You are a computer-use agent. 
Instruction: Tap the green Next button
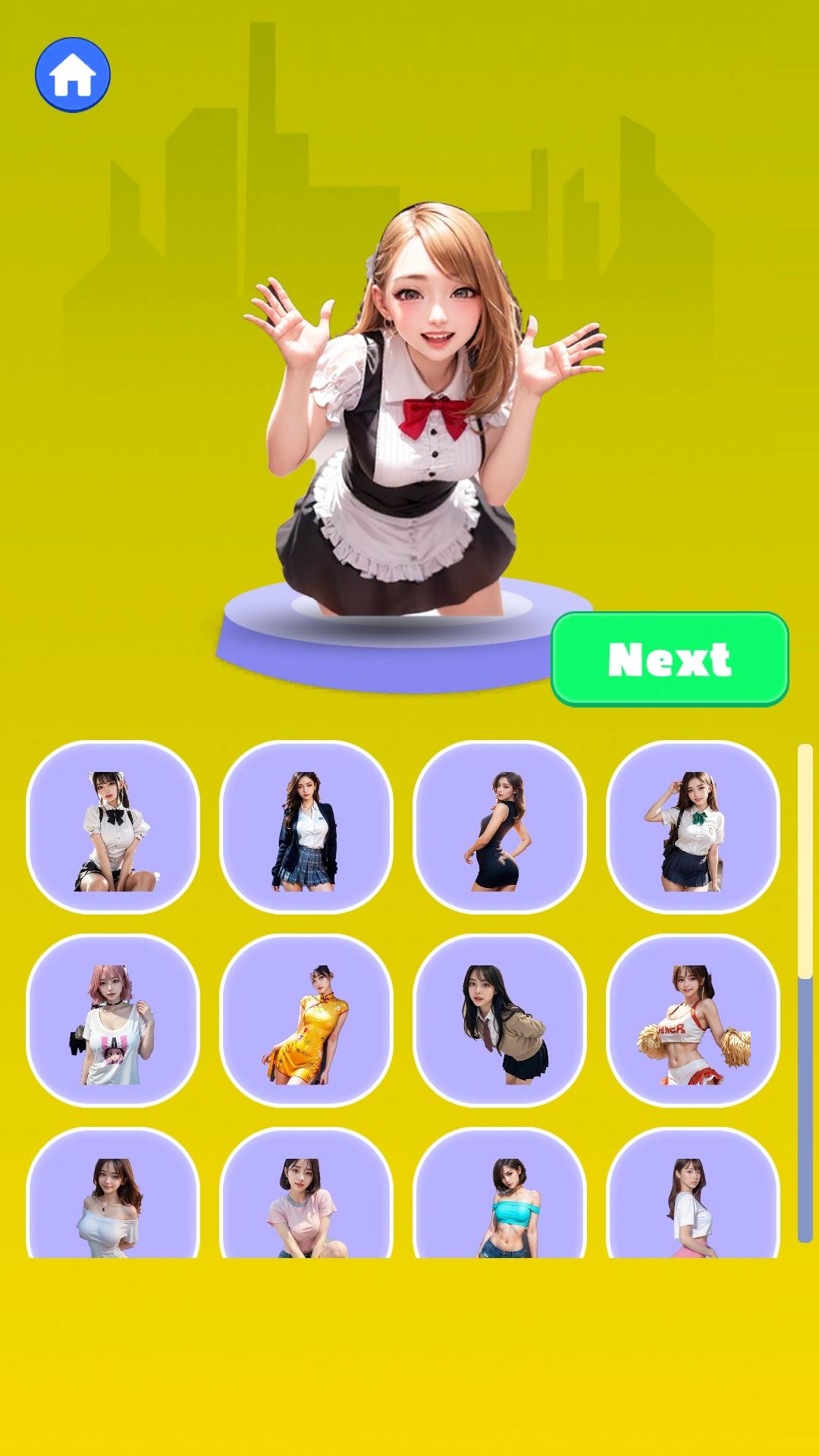(x=670, y=659)
